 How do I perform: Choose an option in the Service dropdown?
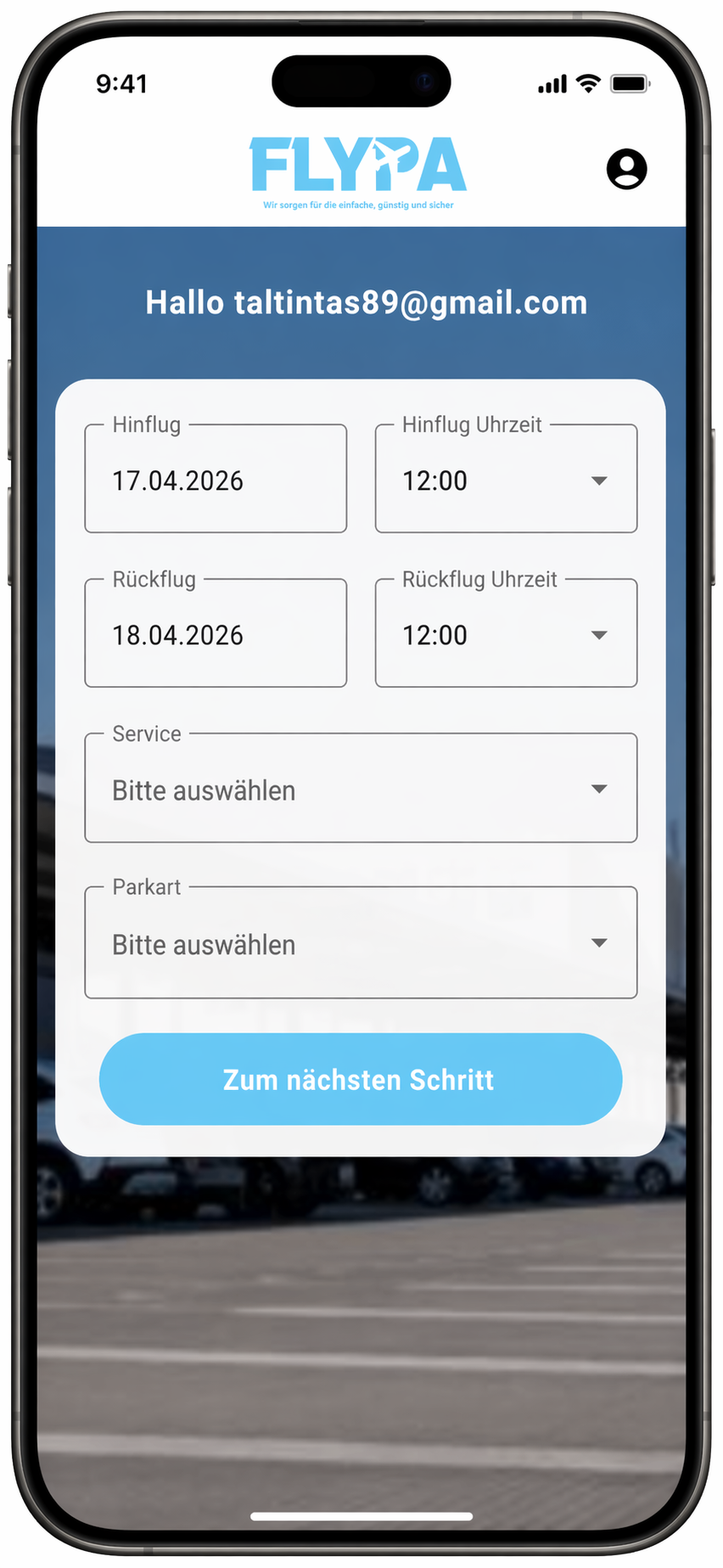[361, 789]
